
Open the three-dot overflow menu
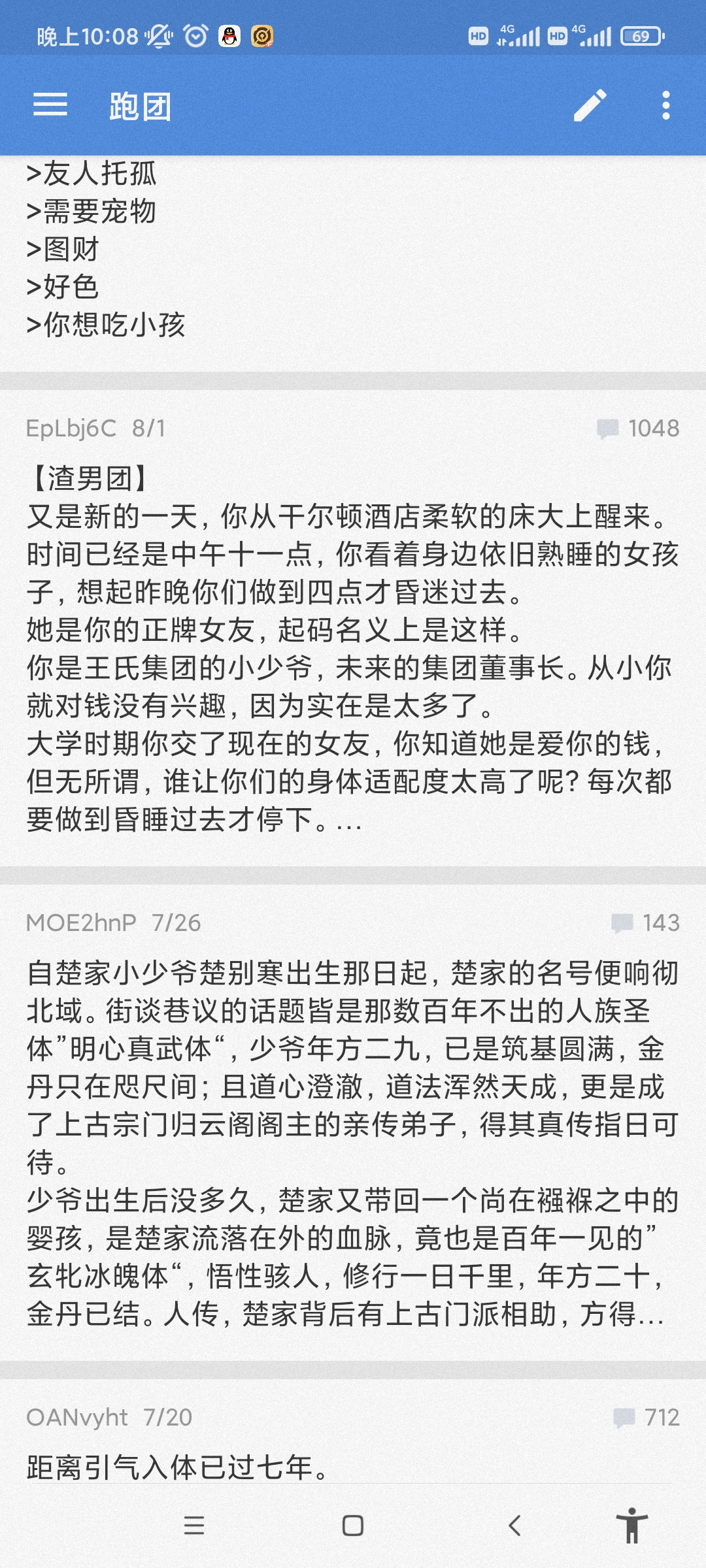tap(665, 105)
